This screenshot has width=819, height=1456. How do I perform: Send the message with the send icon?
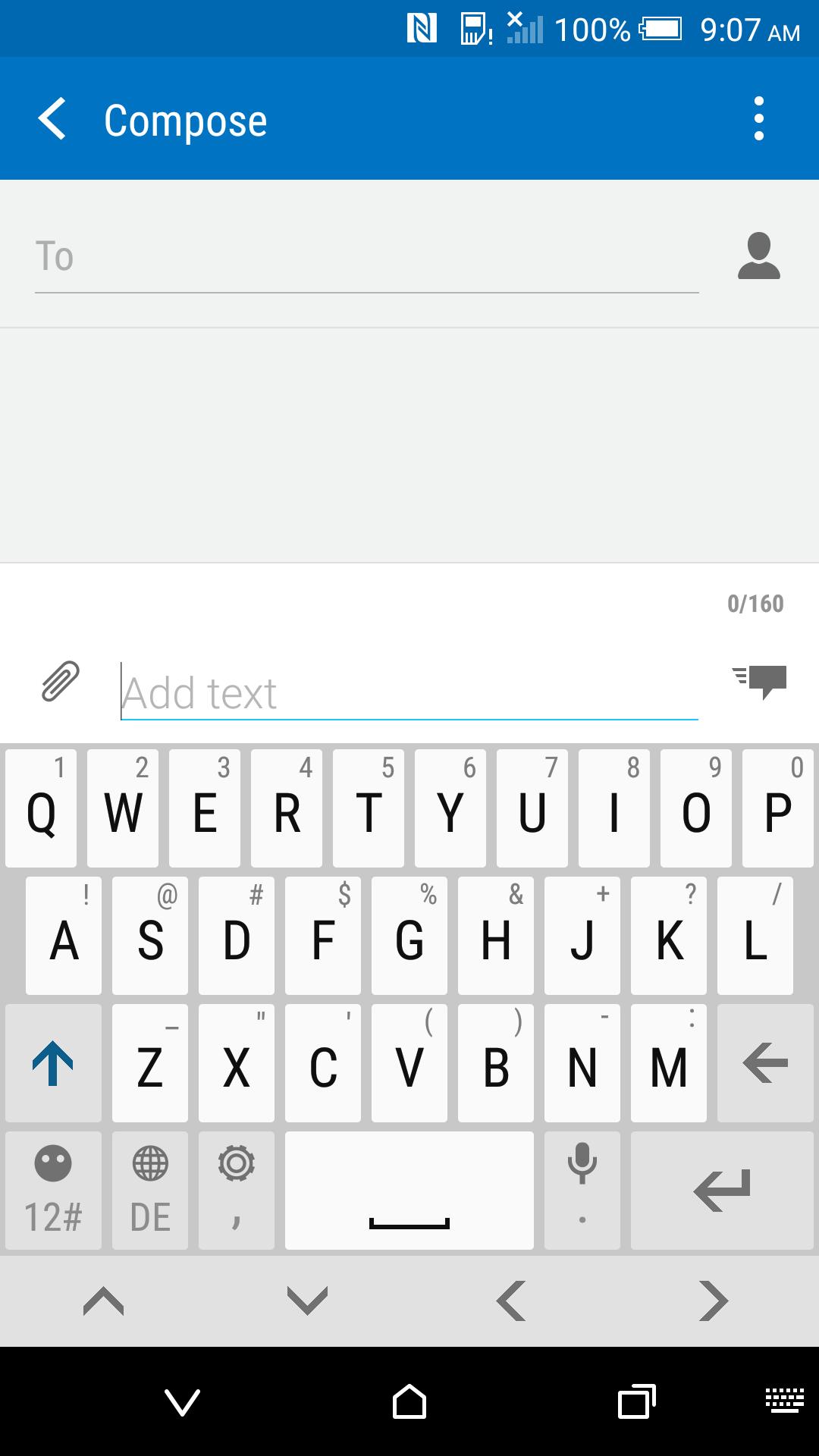tap(761, 680)
